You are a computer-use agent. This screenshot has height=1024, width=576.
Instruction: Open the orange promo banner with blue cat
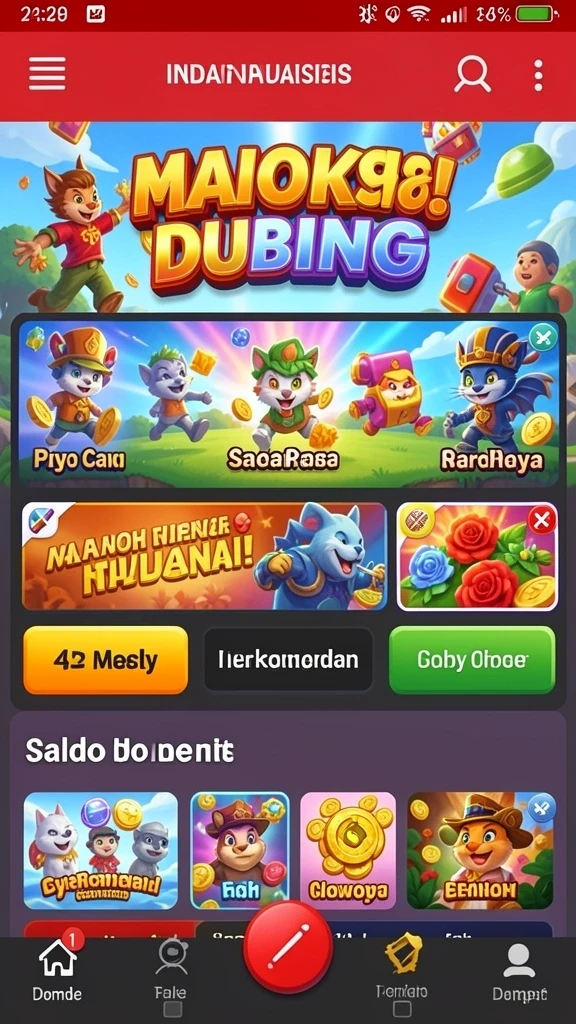coord(204,556)
